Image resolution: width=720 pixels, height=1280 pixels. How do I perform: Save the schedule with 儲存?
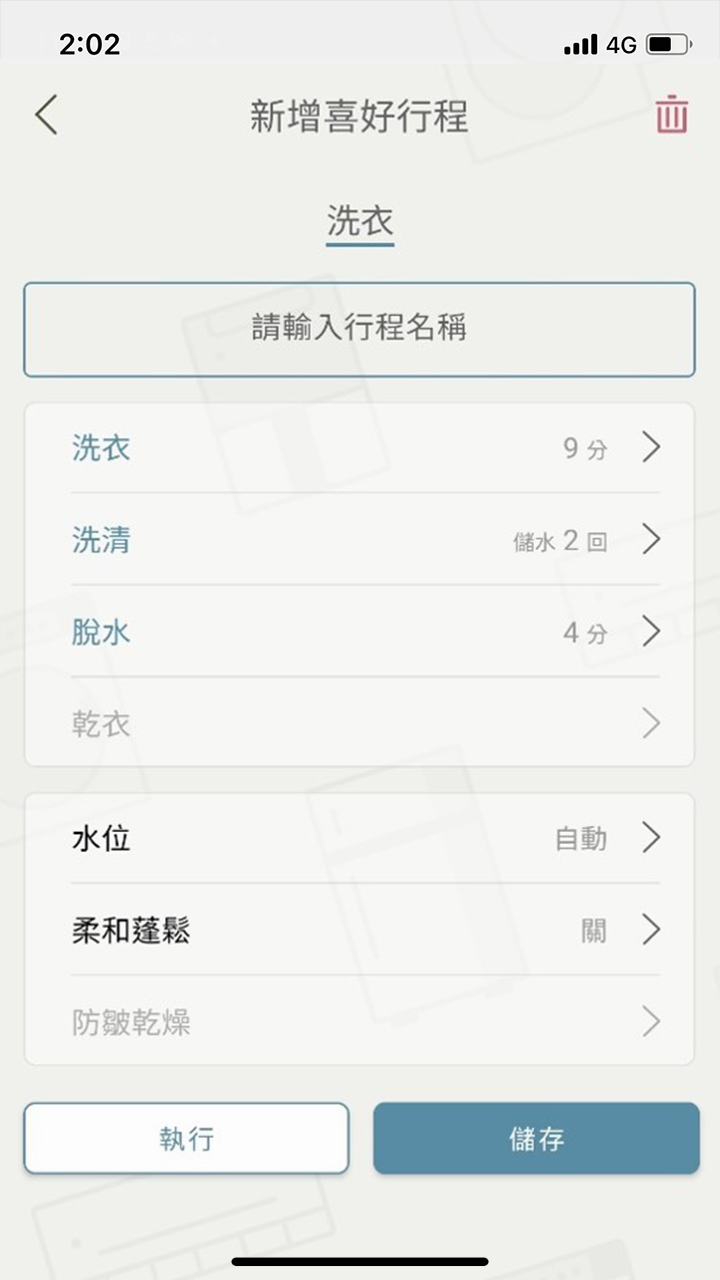[x=536, y=1138]
